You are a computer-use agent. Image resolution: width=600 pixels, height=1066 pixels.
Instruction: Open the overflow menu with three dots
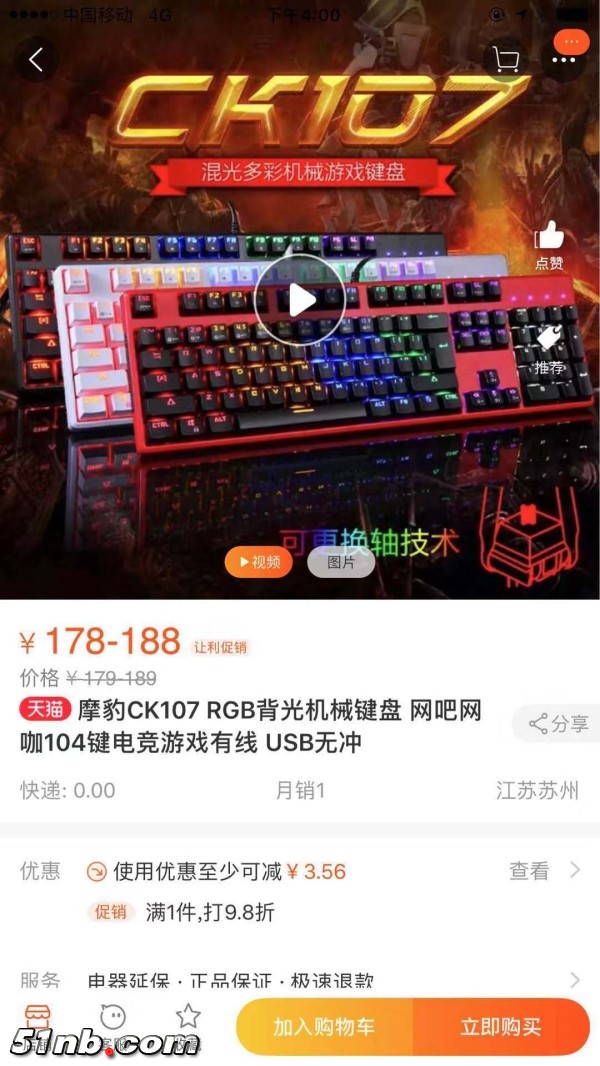[569, 58]
